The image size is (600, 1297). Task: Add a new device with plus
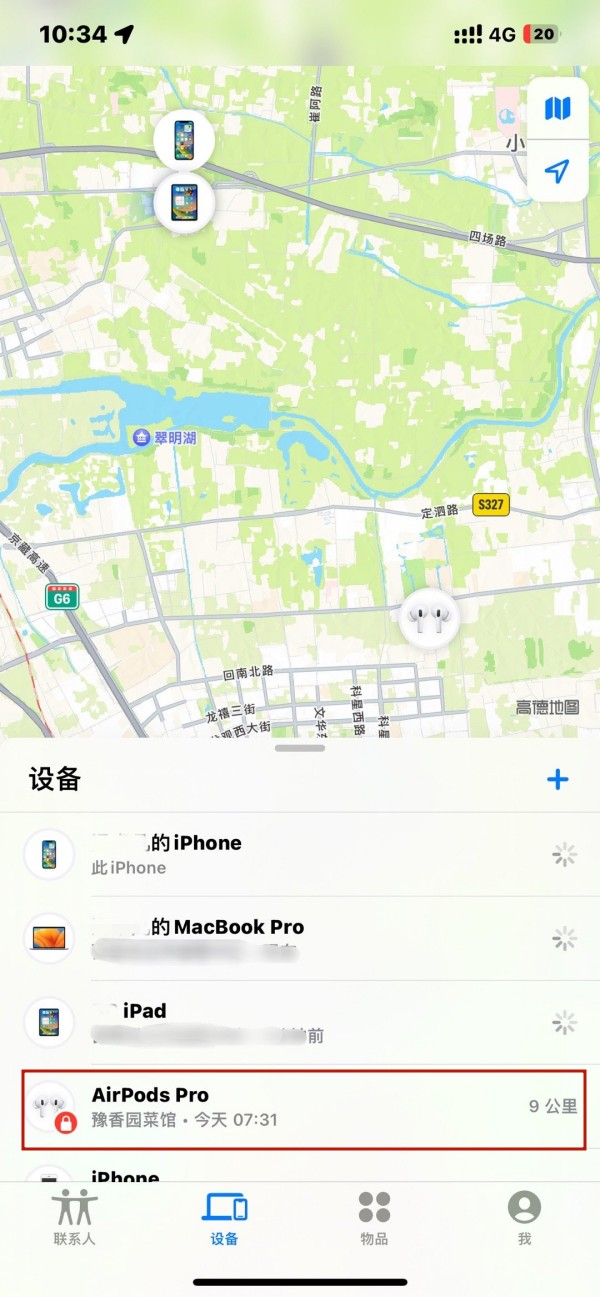[557, 780]
